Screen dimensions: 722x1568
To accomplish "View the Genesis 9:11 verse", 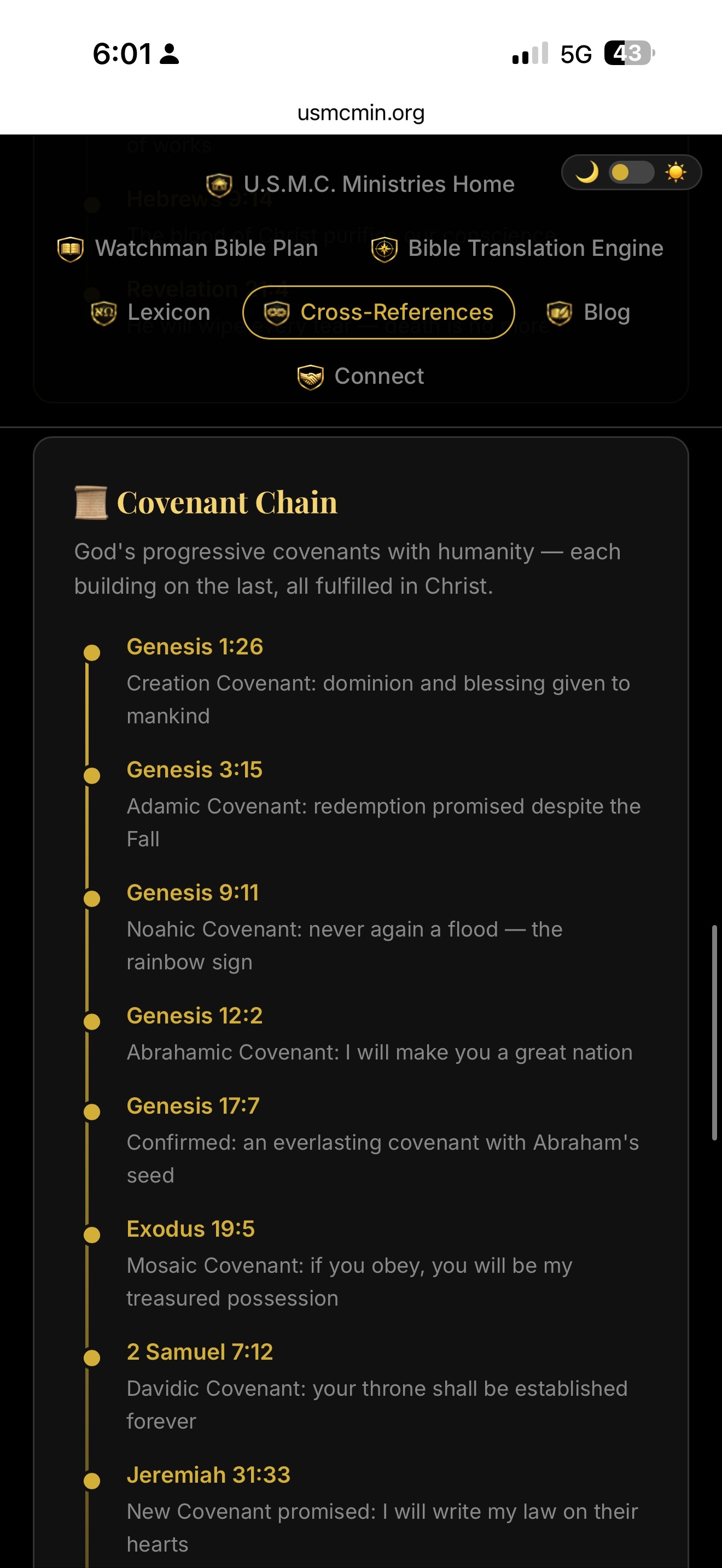I will coord(193,892).
